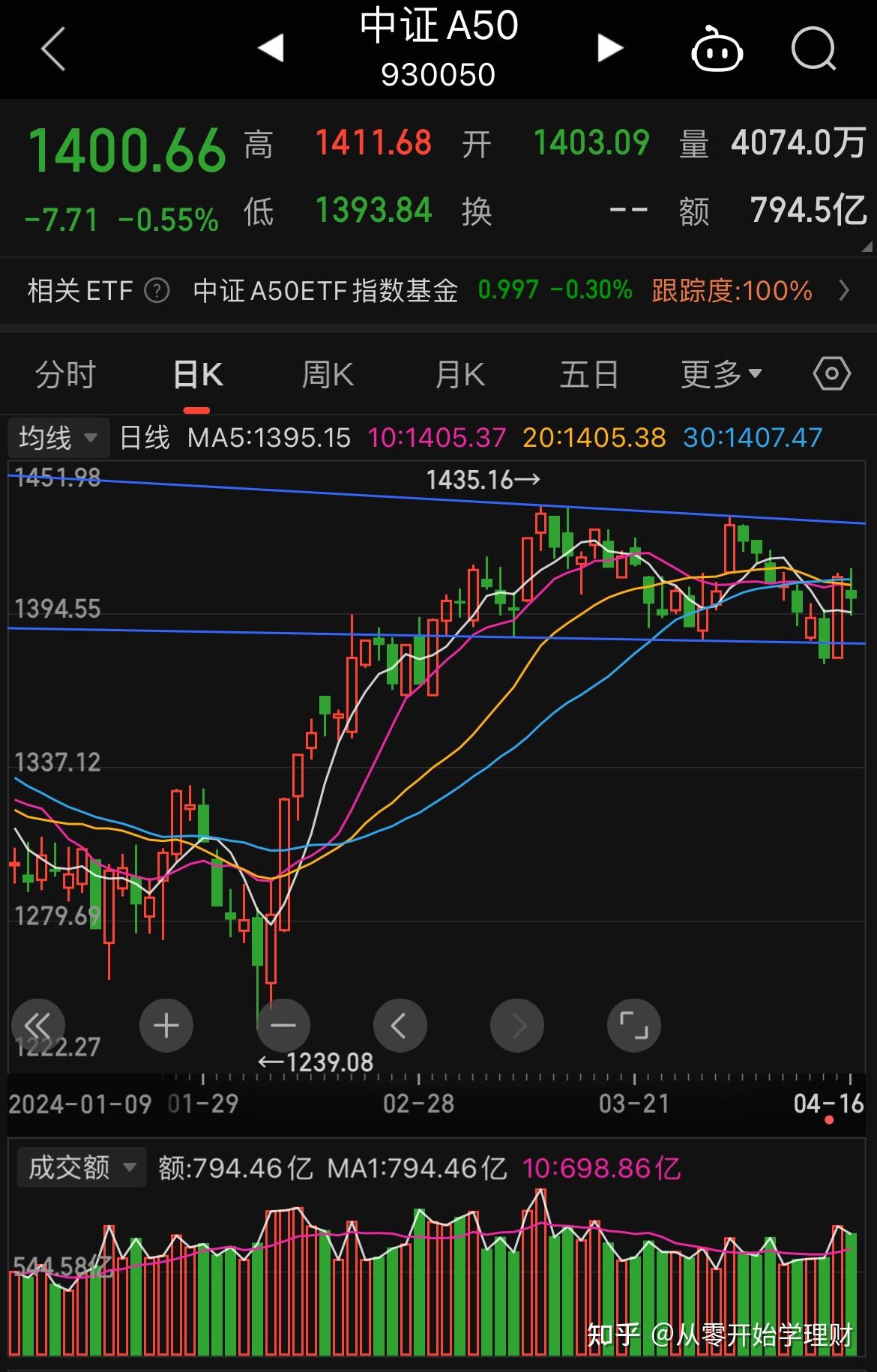877x1372 pixels.
Task: Switch to the 五日 tab
Action: click(589, 374)
